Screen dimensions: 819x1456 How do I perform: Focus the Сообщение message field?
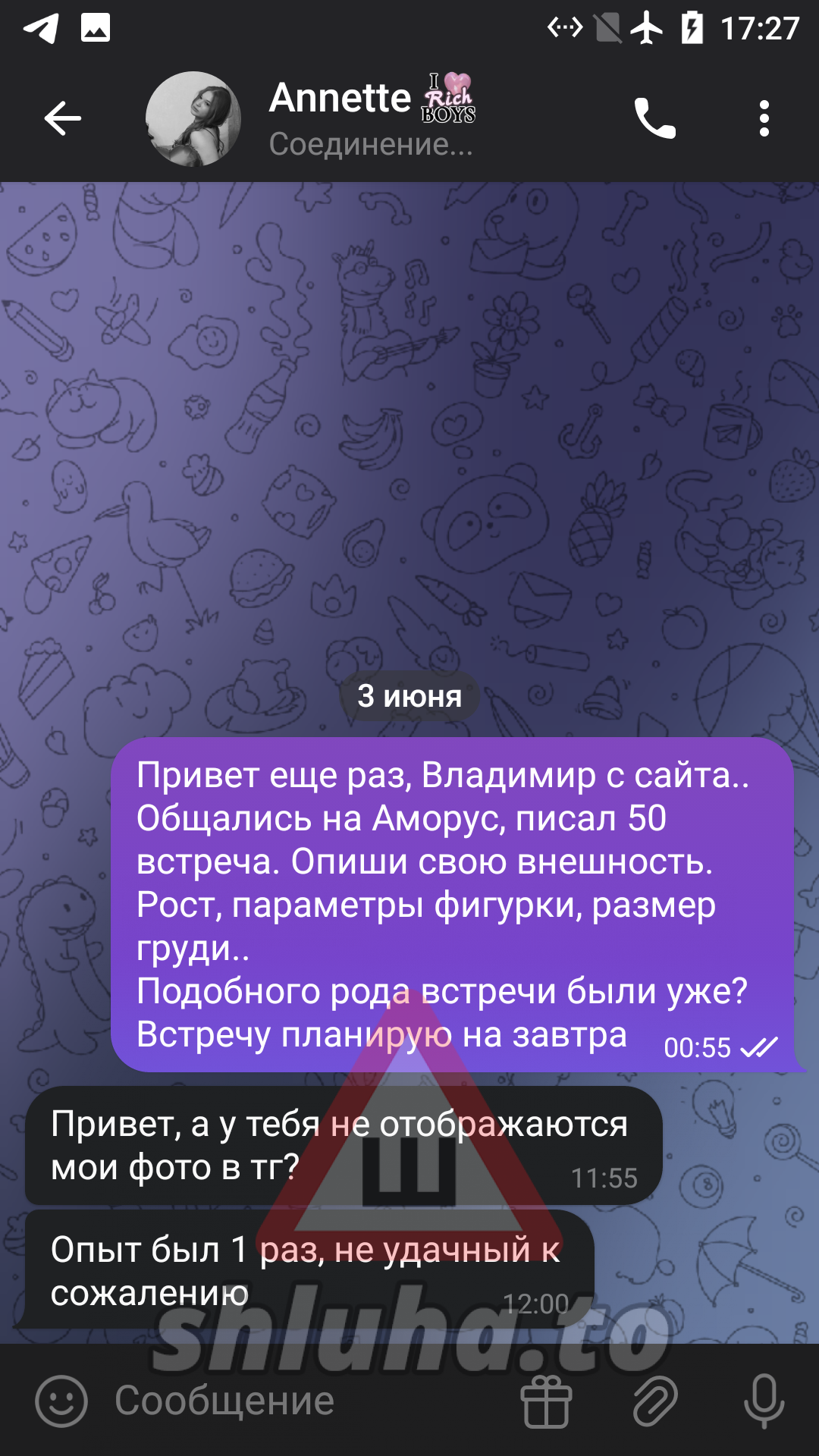click(x=303, y=1401)
